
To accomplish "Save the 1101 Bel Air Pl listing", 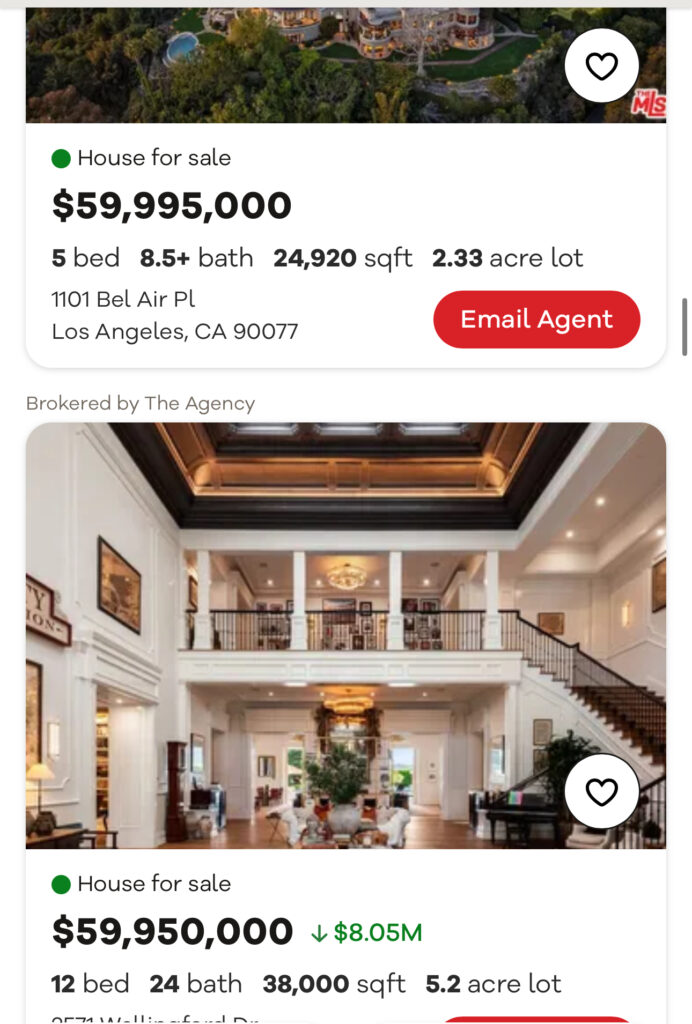I will click(x=601, y=66).
